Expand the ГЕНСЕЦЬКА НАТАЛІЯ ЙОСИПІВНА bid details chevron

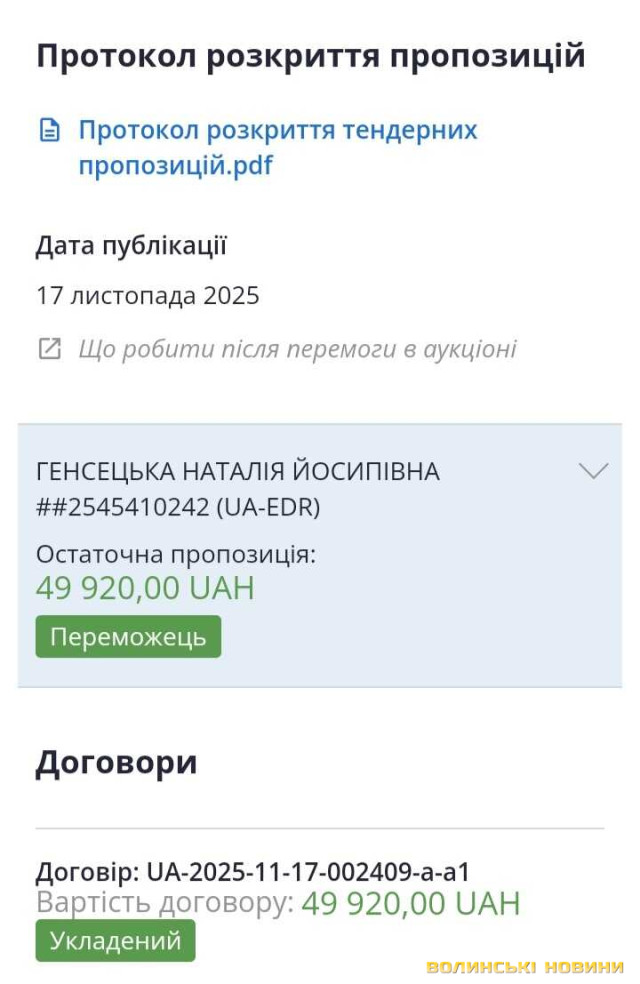click(593, 471)
